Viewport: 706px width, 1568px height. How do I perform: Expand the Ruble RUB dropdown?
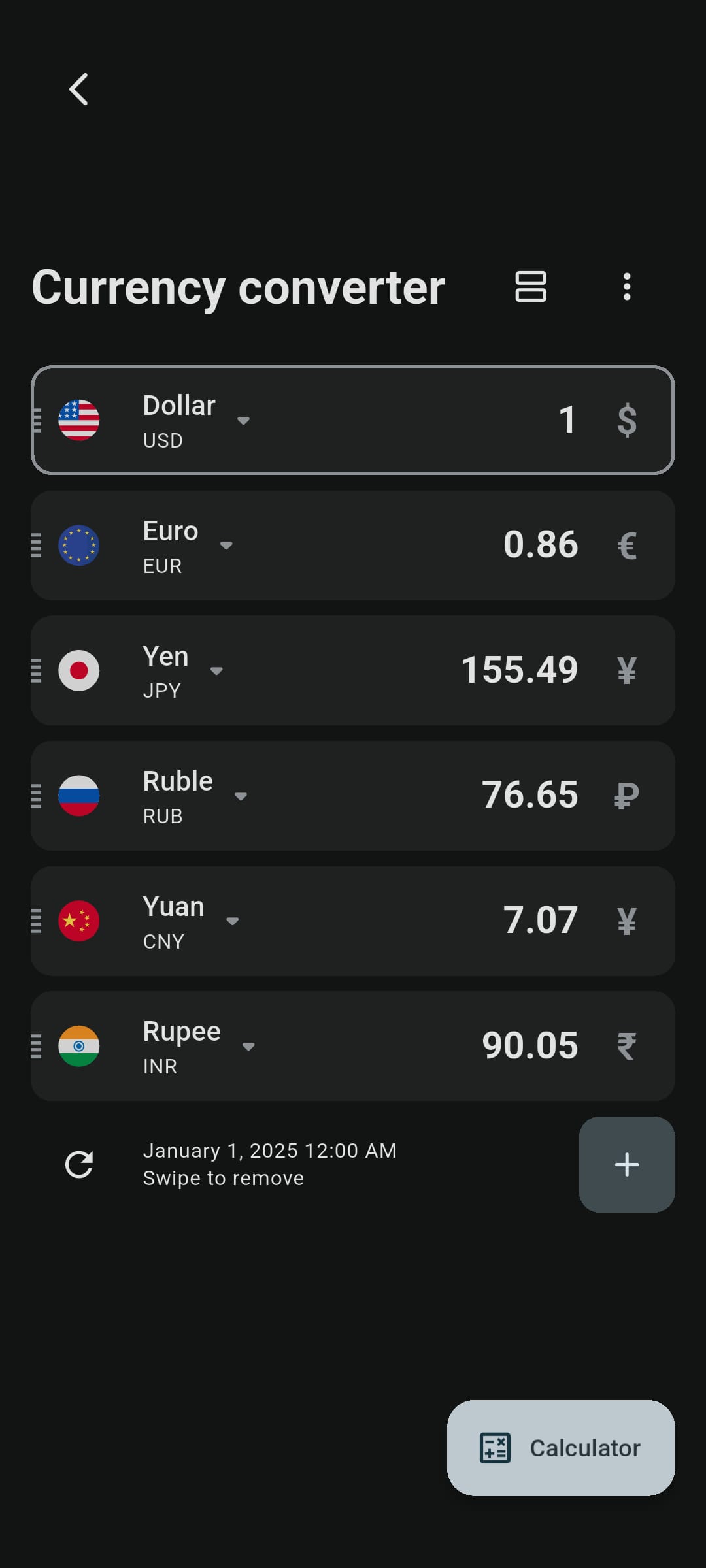(241, 796)
